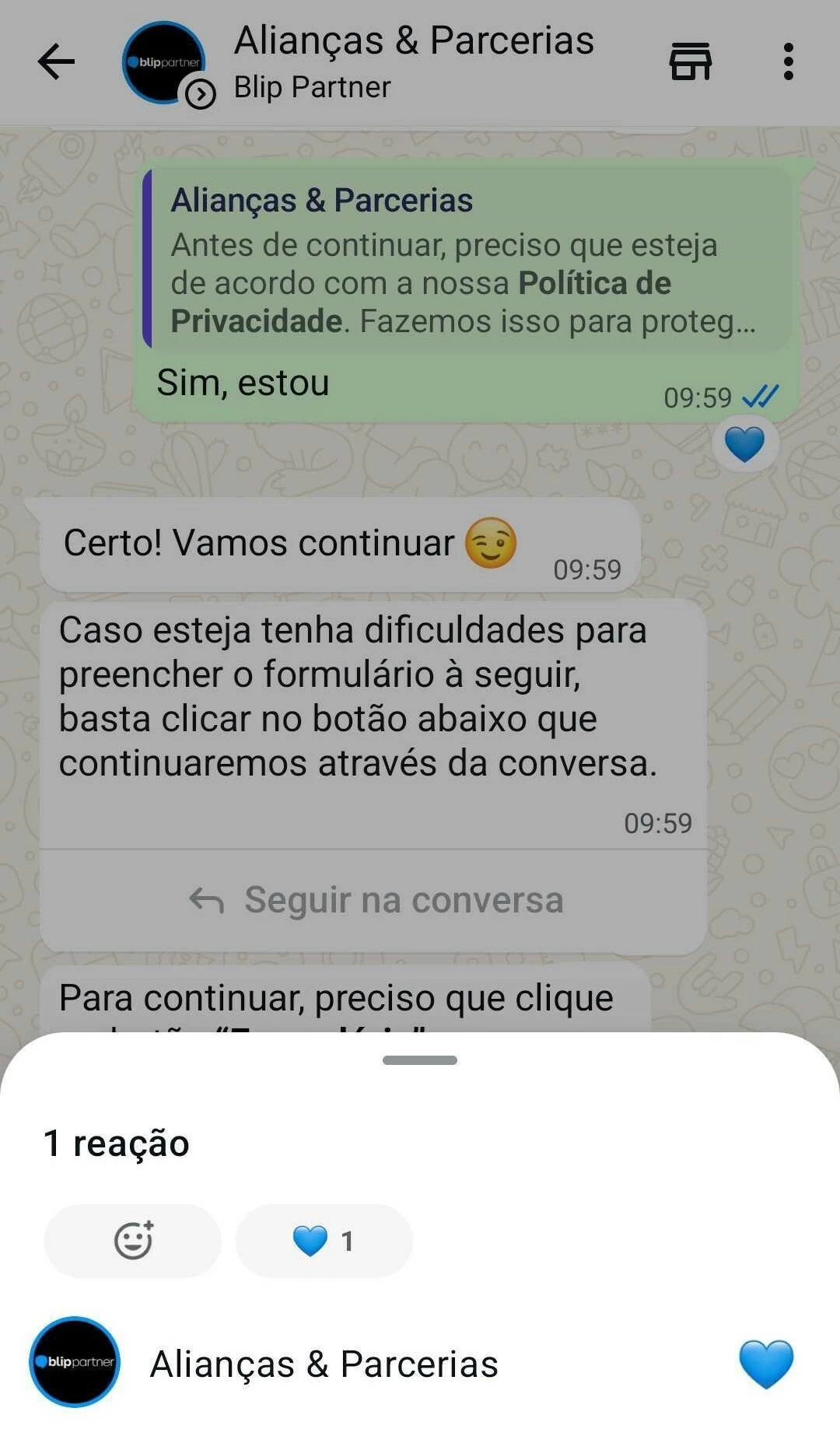840x1443 pixels.
Task: Open Alianças & Parcerias reaction entry
Action: (324, 1364)
